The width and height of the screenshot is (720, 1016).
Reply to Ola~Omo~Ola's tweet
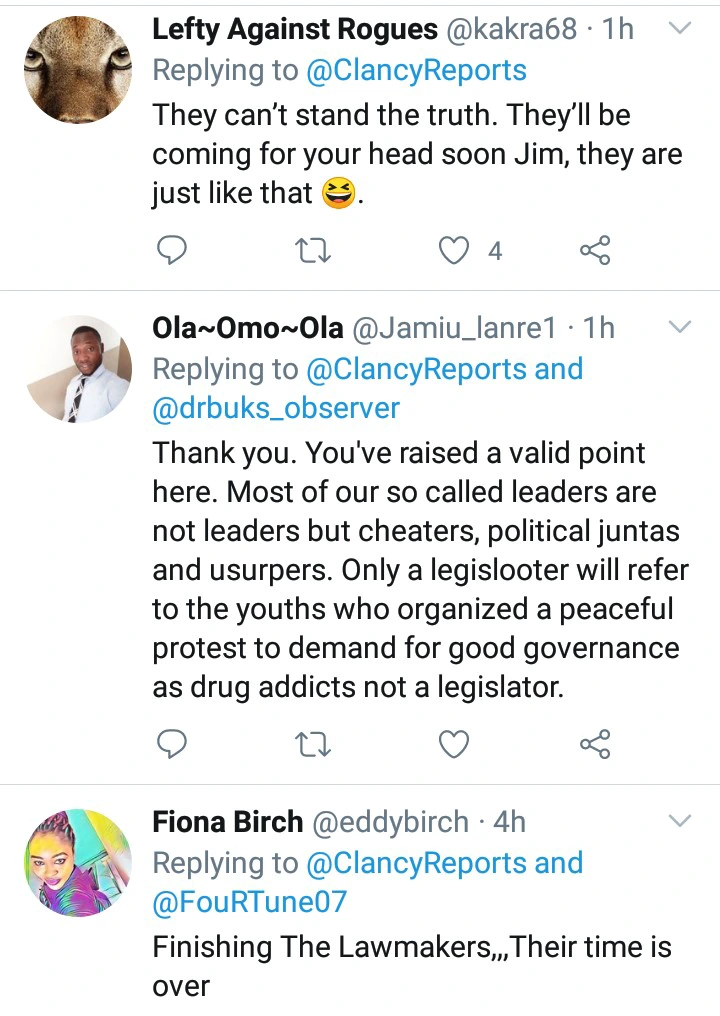[x=173, y=743]
